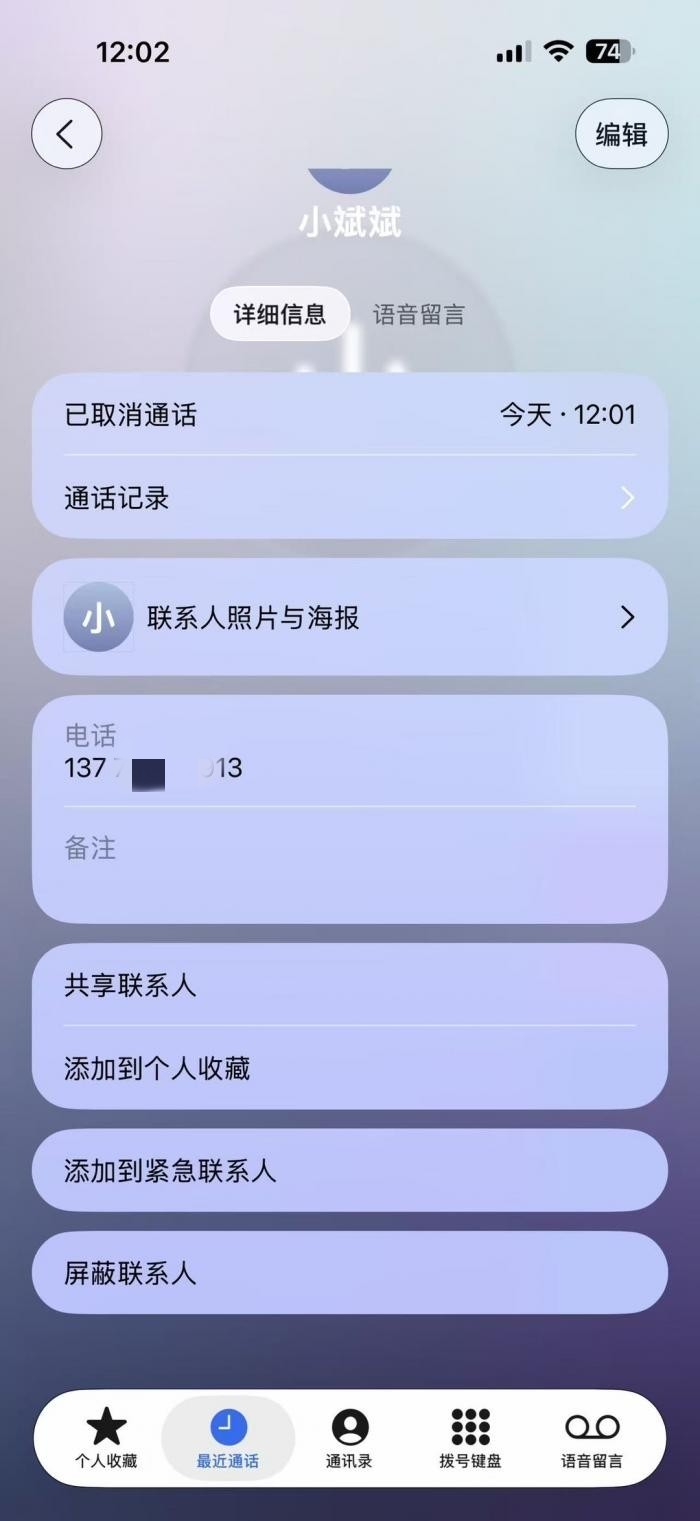Viewport: 700px width, 1521px height.
Task: Go to the 通讯录 tab
Action: pos(349,1439)
